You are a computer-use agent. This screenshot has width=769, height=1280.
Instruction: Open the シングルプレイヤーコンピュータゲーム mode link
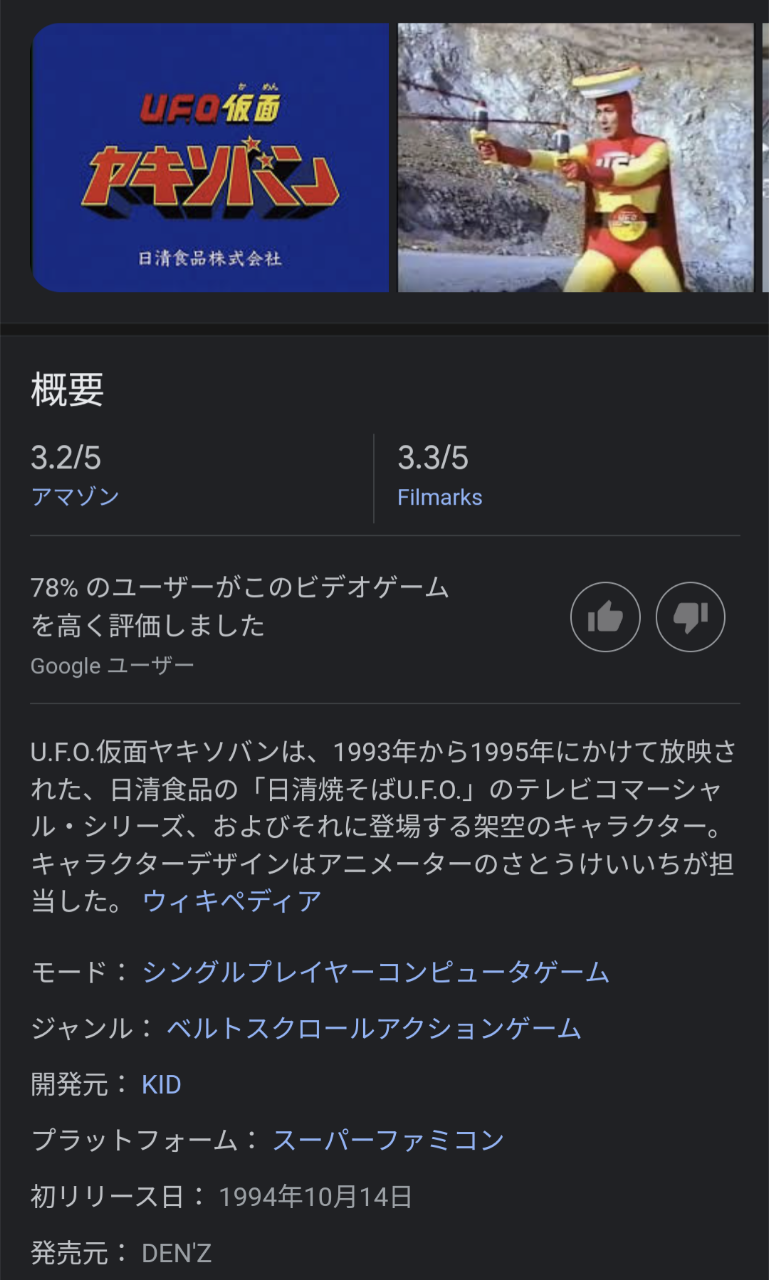pyautogui.click(x=375, y=972)
